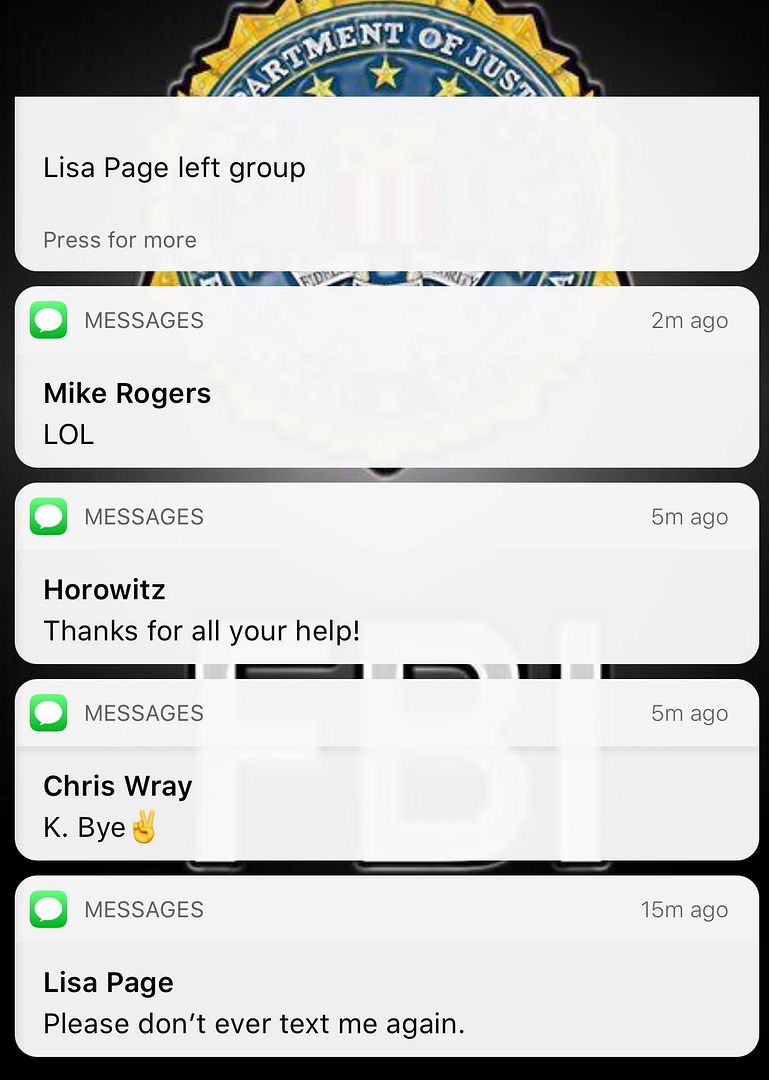Open Chris Wray's K. Bye notification

tap(386, 805)
